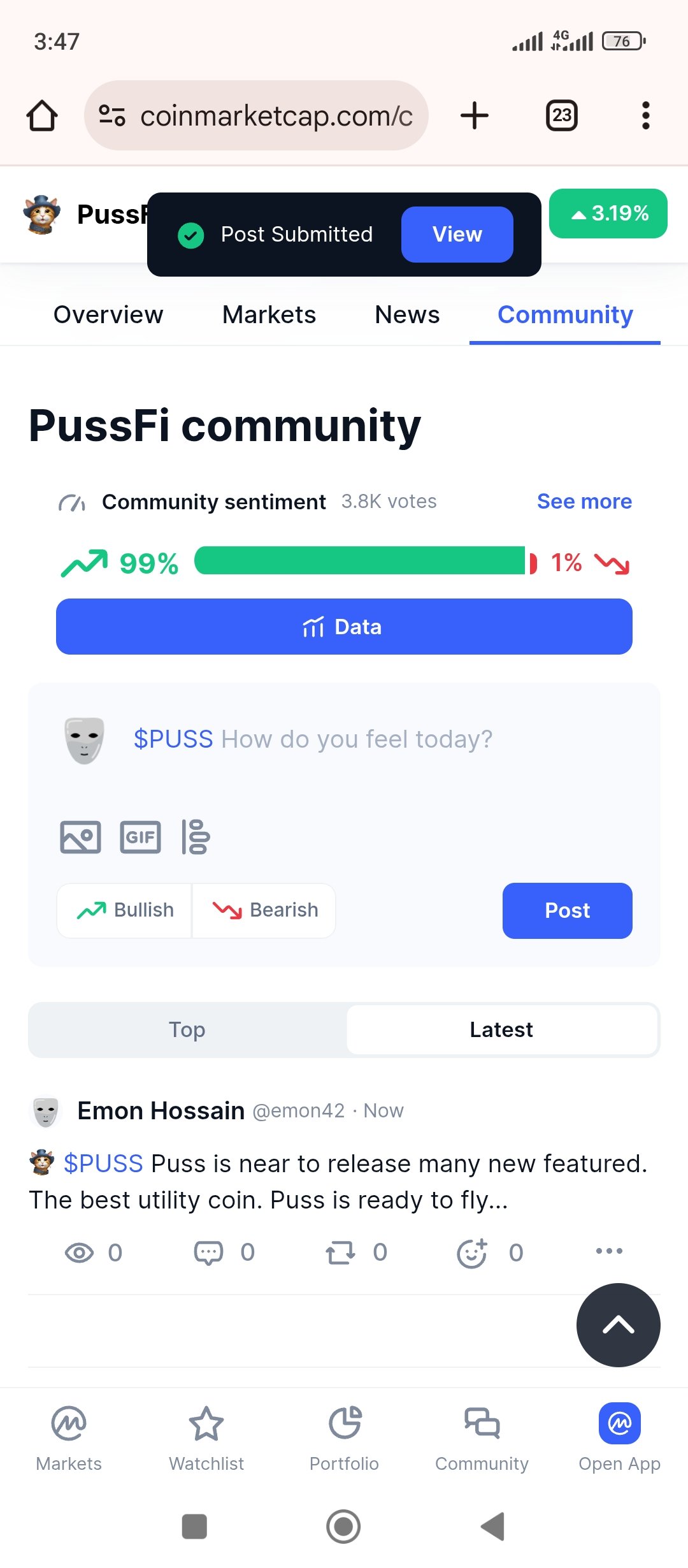Switch to the Markets top tab
This screenshot has height=1568, width=688.
click(269, 315)
